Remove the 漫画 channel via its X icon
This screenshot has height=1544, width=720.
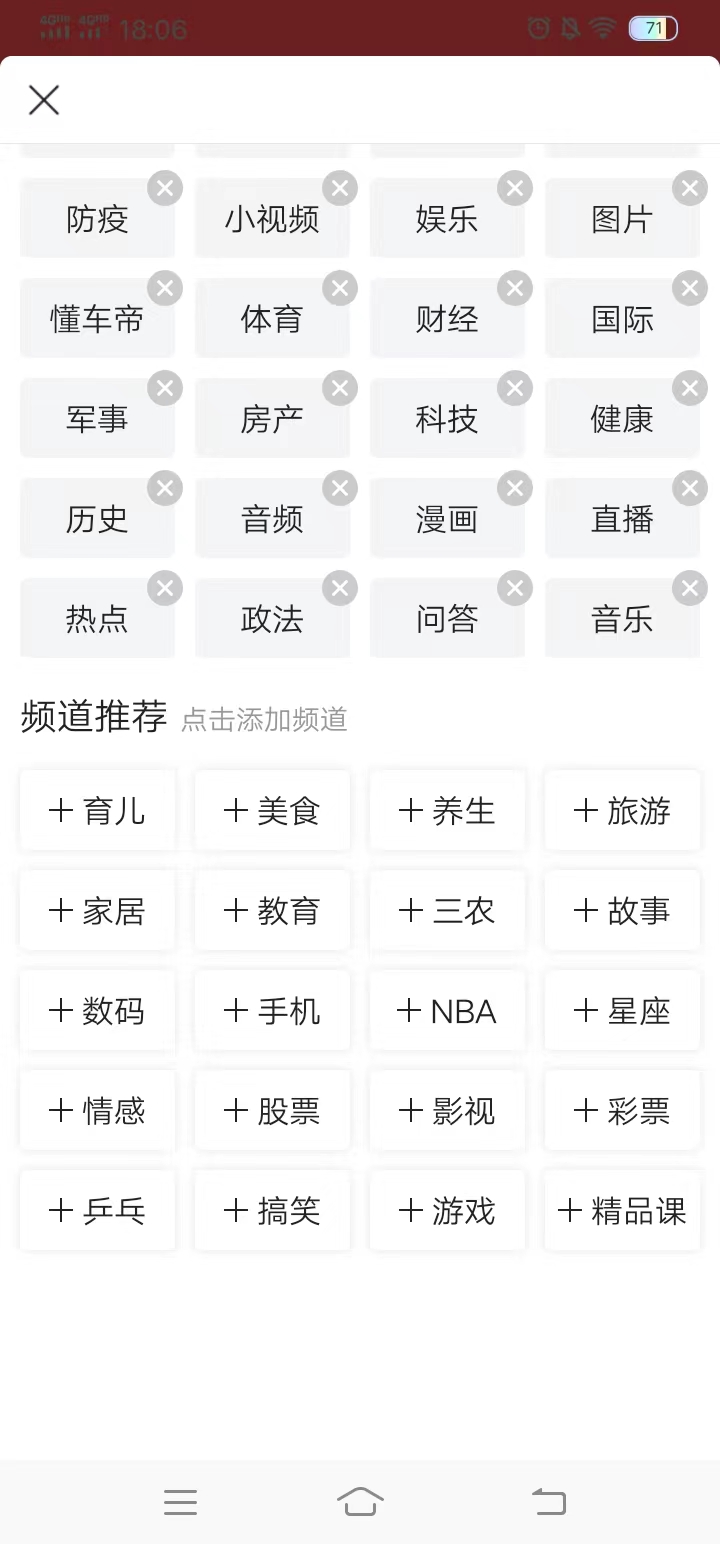pyautogui.click(x=515, y=488)
